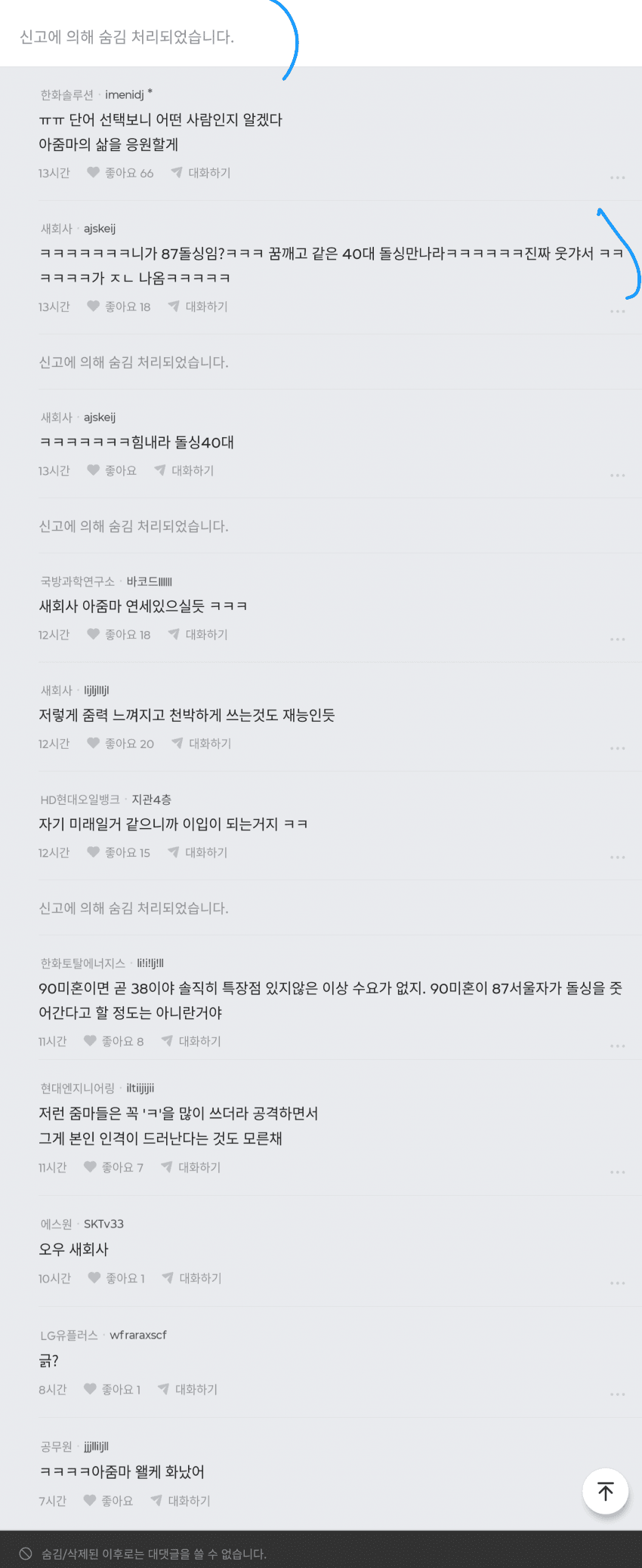Like the 재능인듯 comment with 20 likes
642x1568 pixels.
[120, 744]
